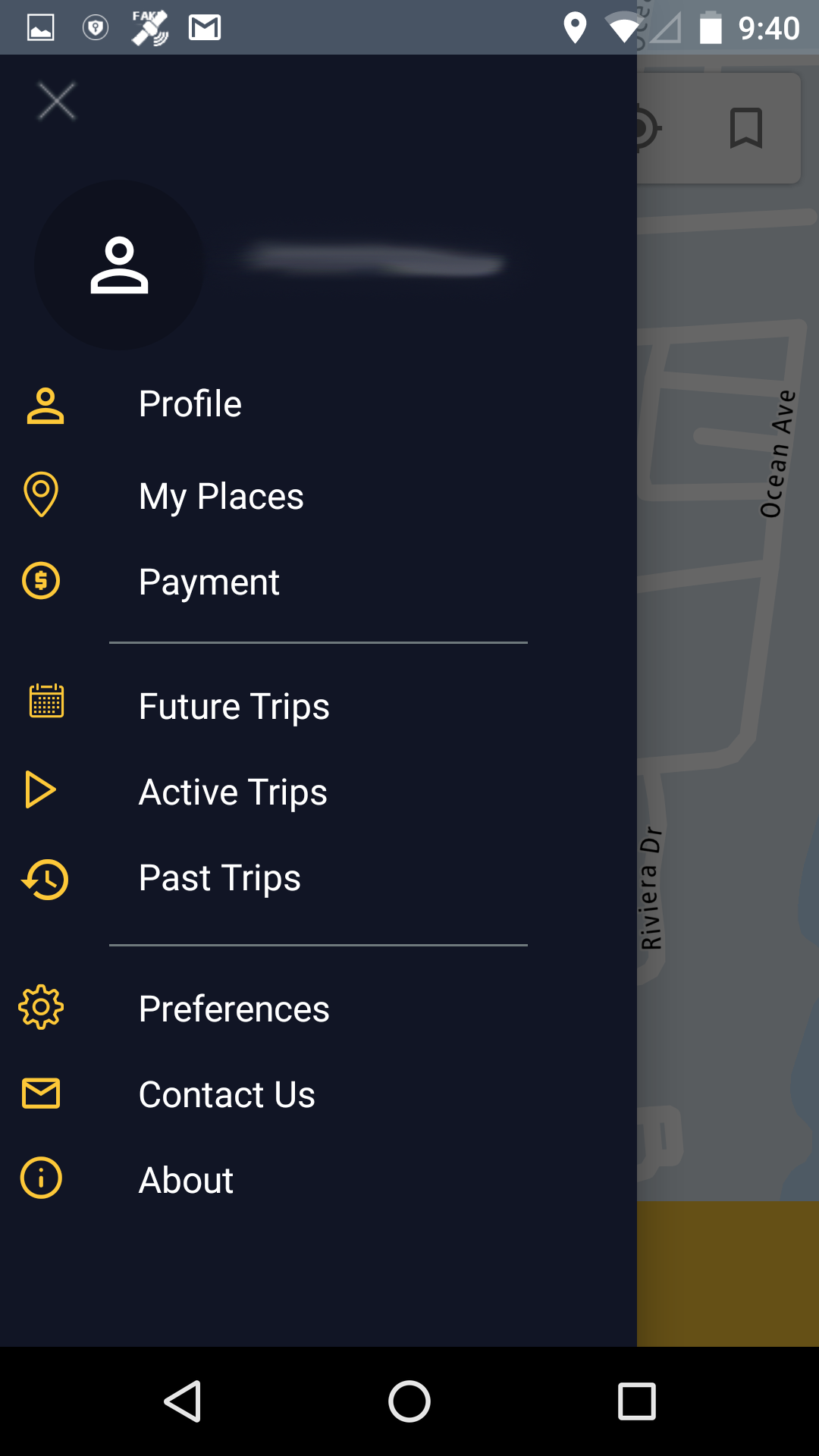Open Past Trips history
819x1456 pixels.
pyautogui.click(x=318, y=878)
